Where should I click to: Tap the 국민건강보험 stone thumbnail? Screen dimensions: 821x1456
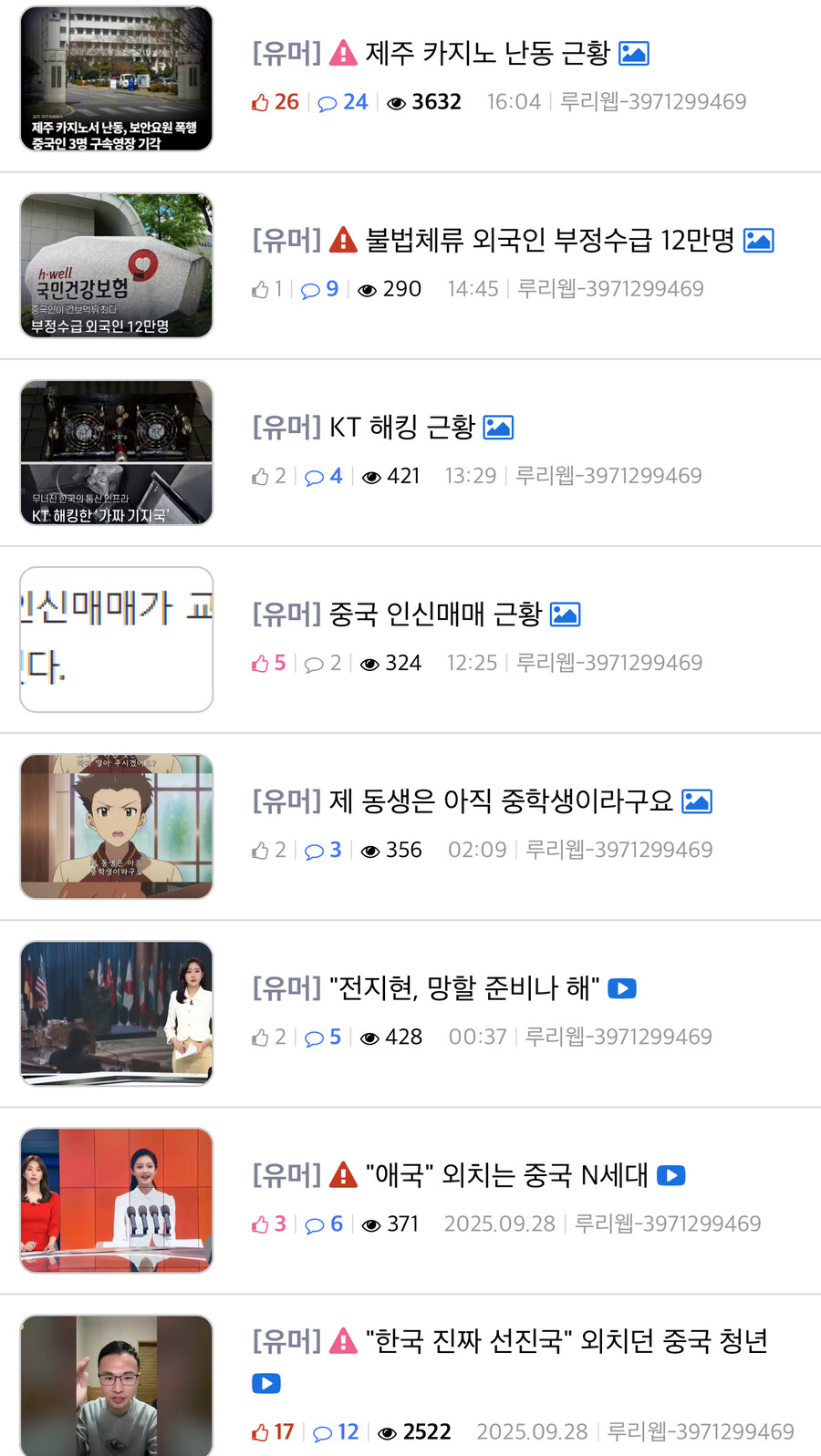pyautogui.click(x=117, y=266)
